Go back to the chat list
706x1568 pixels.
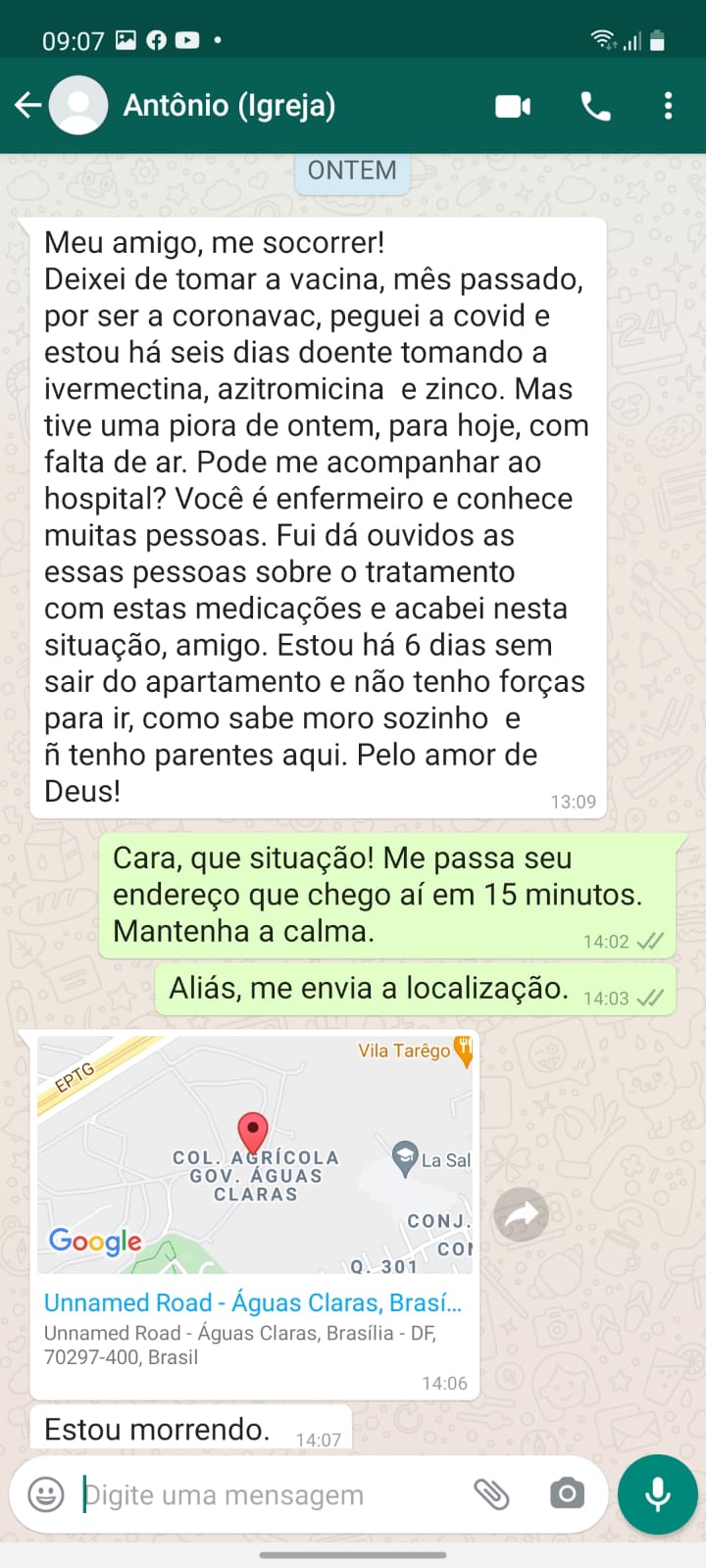click(x=27, y=105)
